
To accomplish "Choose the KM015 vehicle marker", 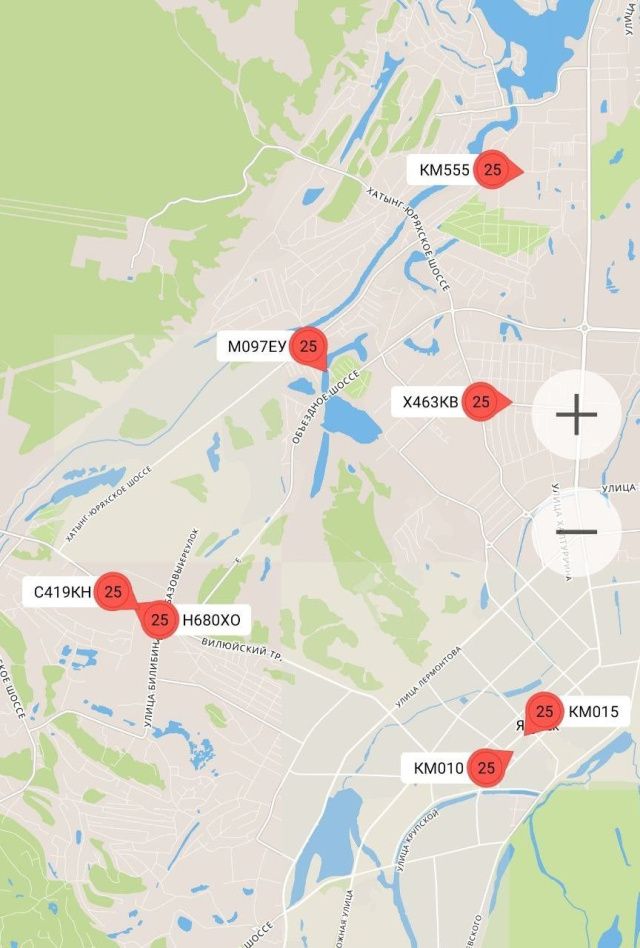I will click(545, 712).
